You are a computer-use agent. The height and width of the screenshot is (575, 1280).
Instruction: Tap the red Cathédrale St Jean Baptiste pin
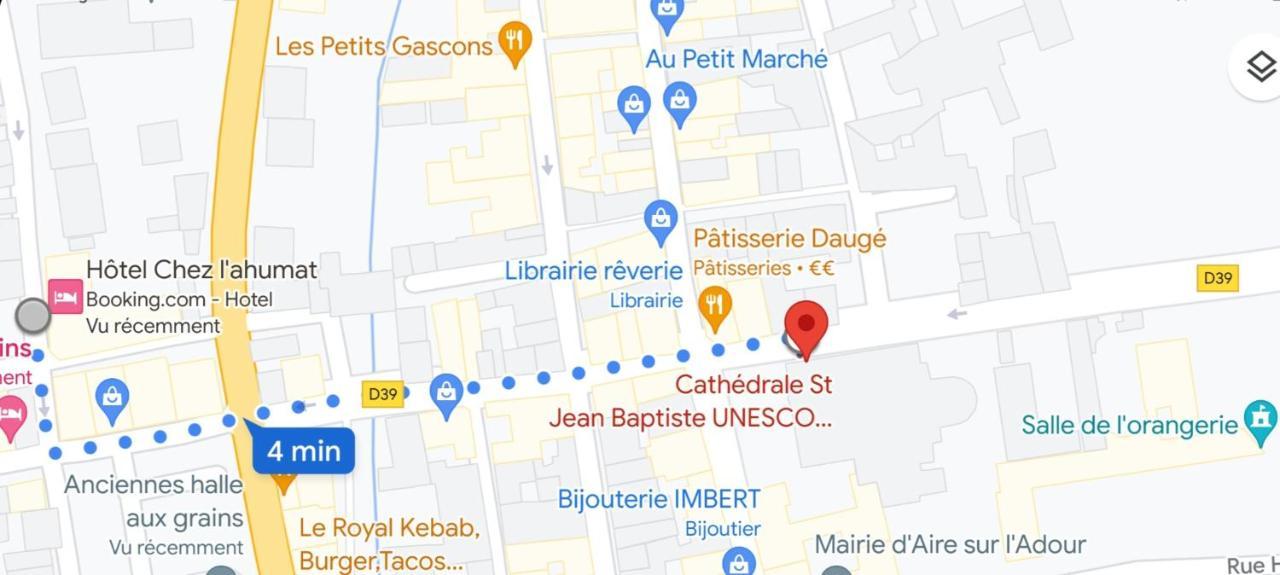point(806,326)
